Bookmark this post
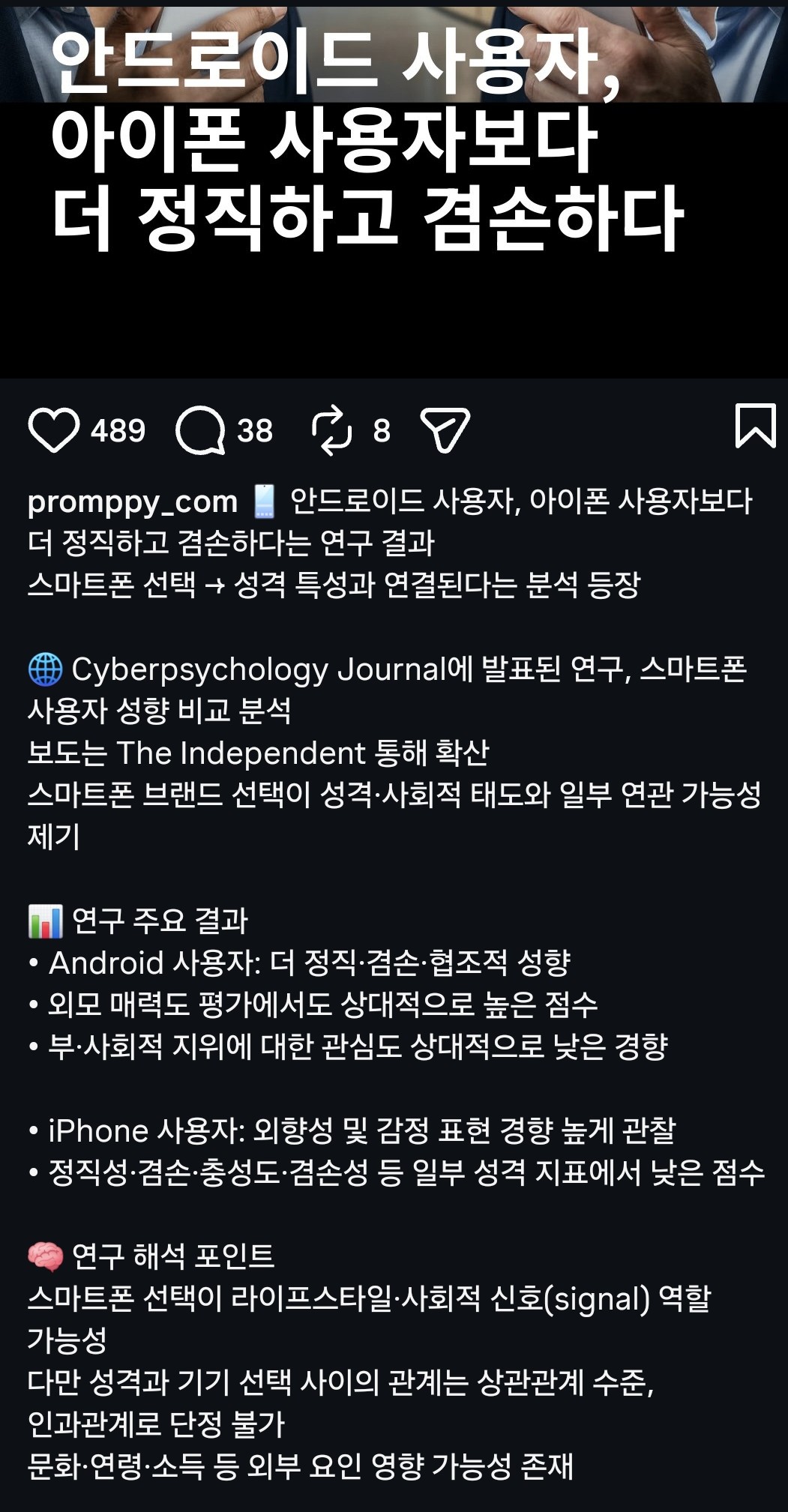The image size is (788, 1512). tap(755, 426)
